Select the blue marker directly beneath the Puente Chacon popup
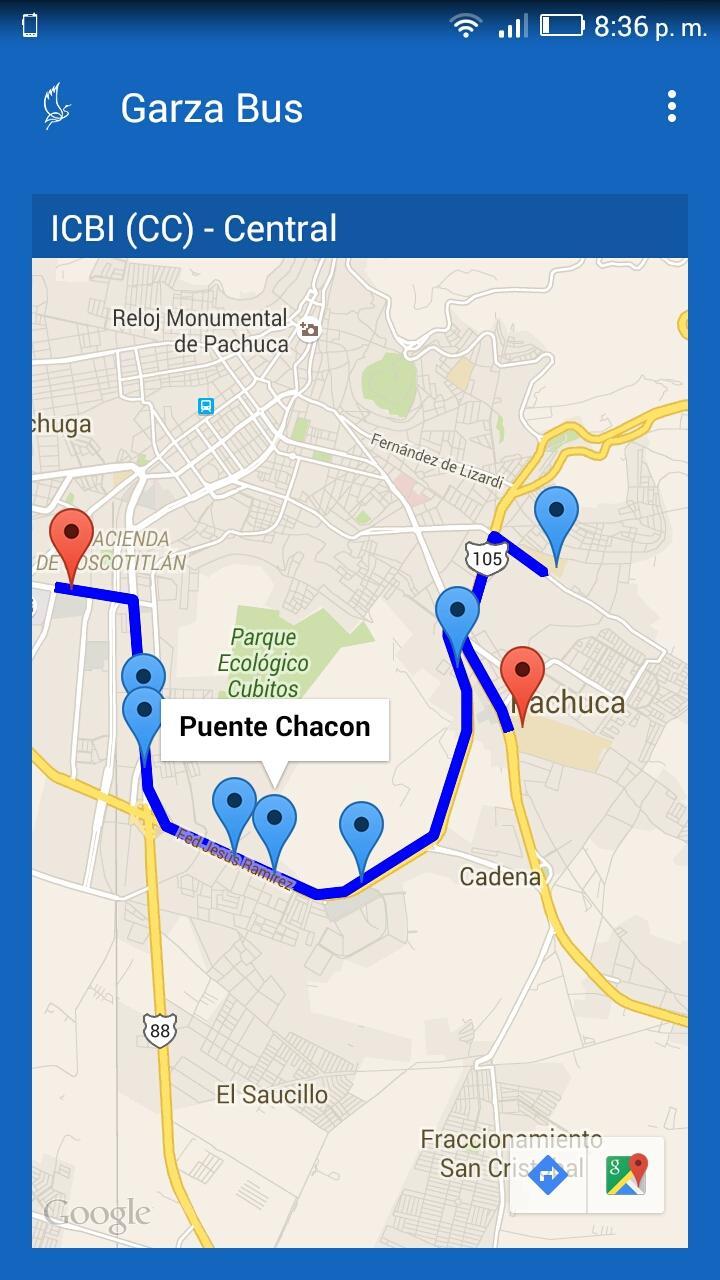This screenshot has height=1280, width=720. click(274, 823)
